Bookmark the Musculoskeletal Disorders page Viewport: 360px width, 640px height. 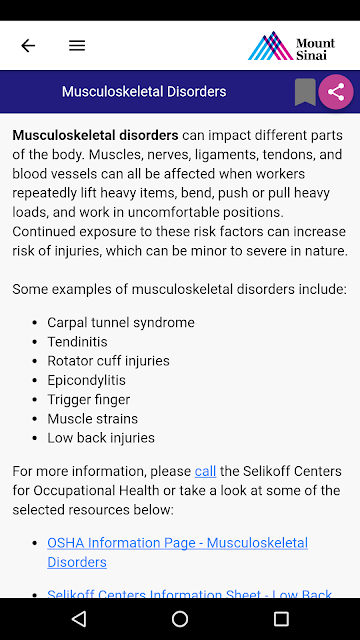(x=305, y=92)
